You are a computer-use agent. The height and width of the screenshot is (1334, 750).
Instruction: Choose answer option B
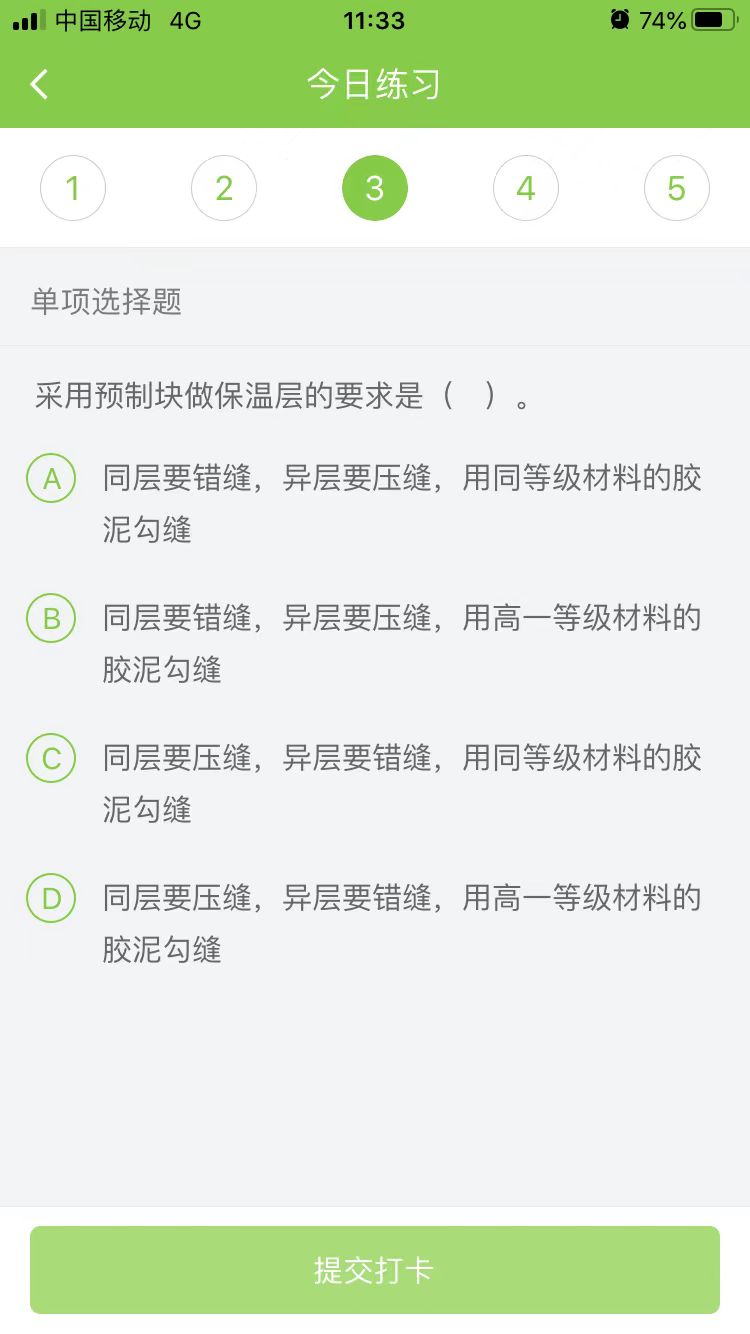(52, 619)
